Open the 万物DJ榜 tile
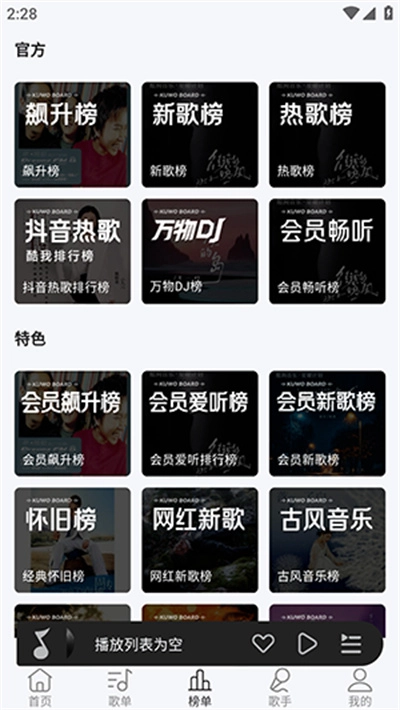 200,251
